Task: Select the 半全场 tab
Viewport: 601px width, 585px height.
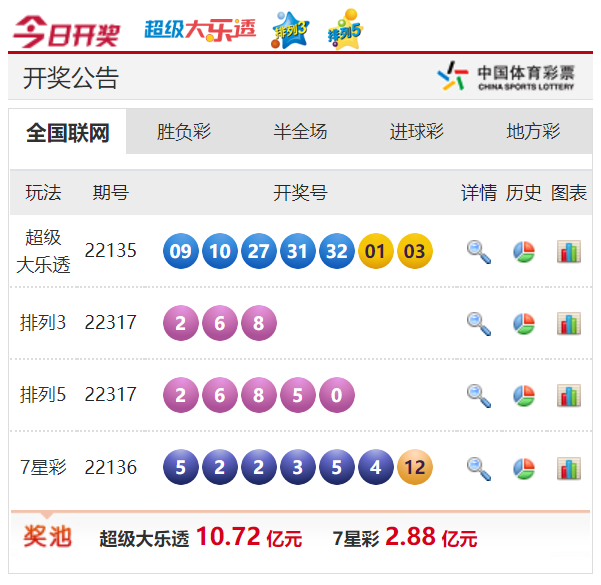Action: pyautogui.click(x=300, y=132)
